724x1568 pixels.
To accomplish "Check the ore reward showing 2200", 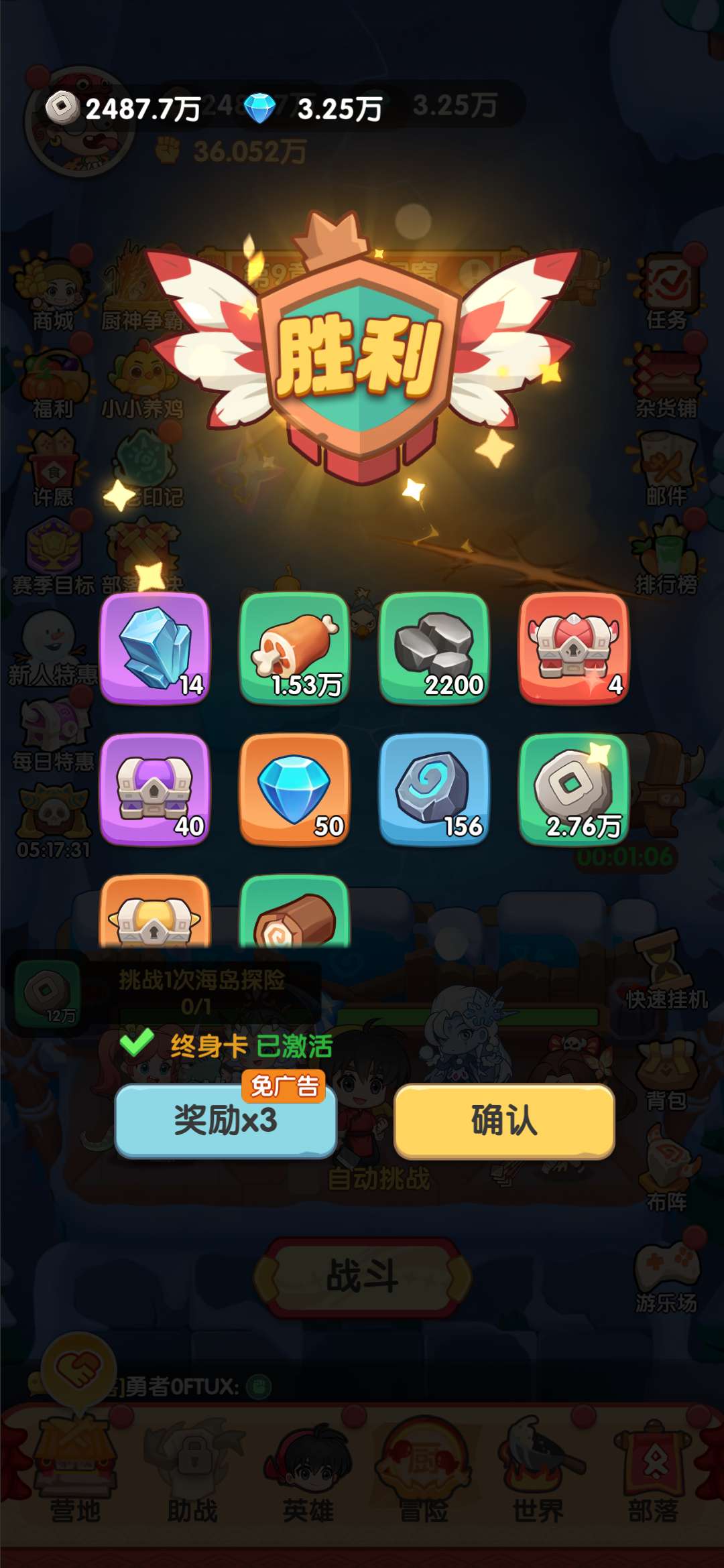I will coord(435,648).
